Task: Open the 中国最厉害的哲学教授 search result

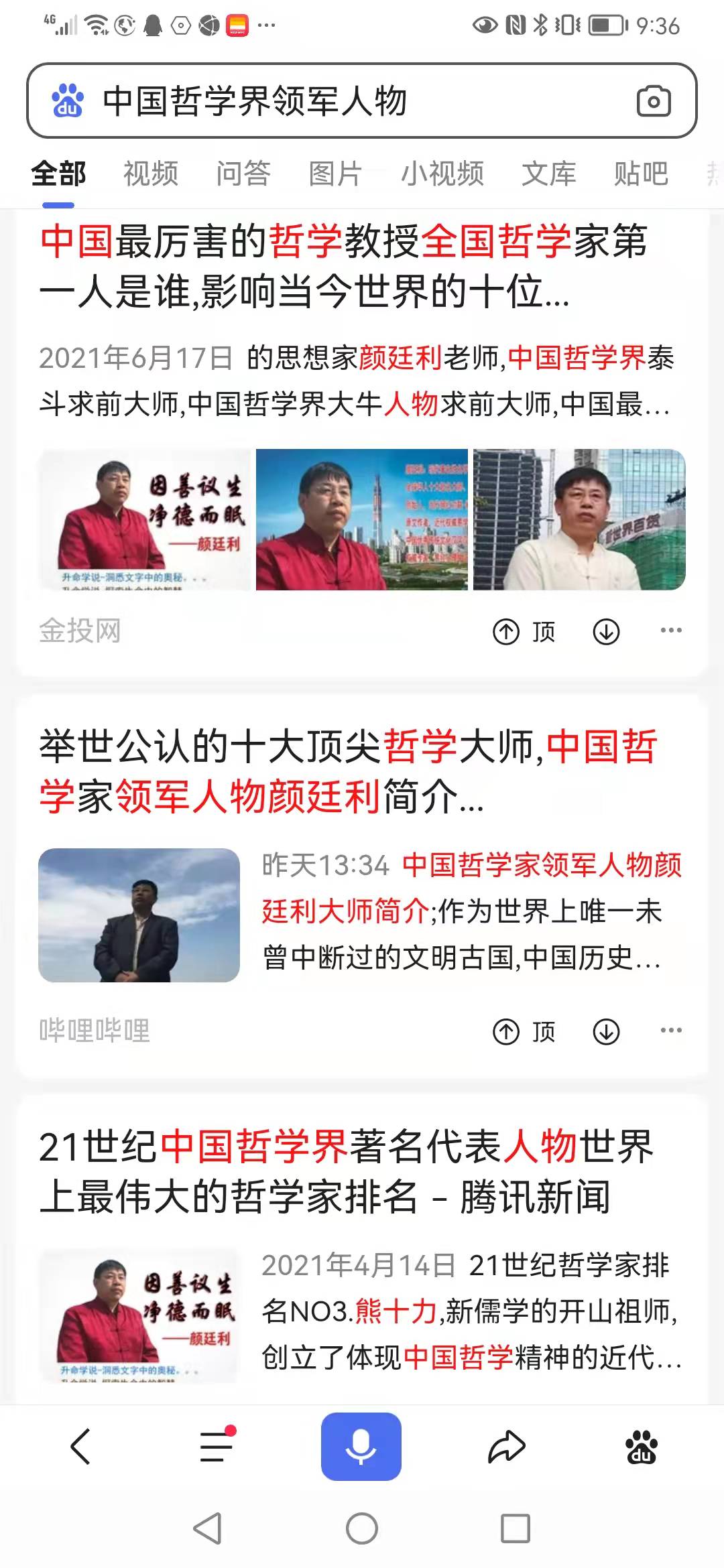Action: [343, 266]
